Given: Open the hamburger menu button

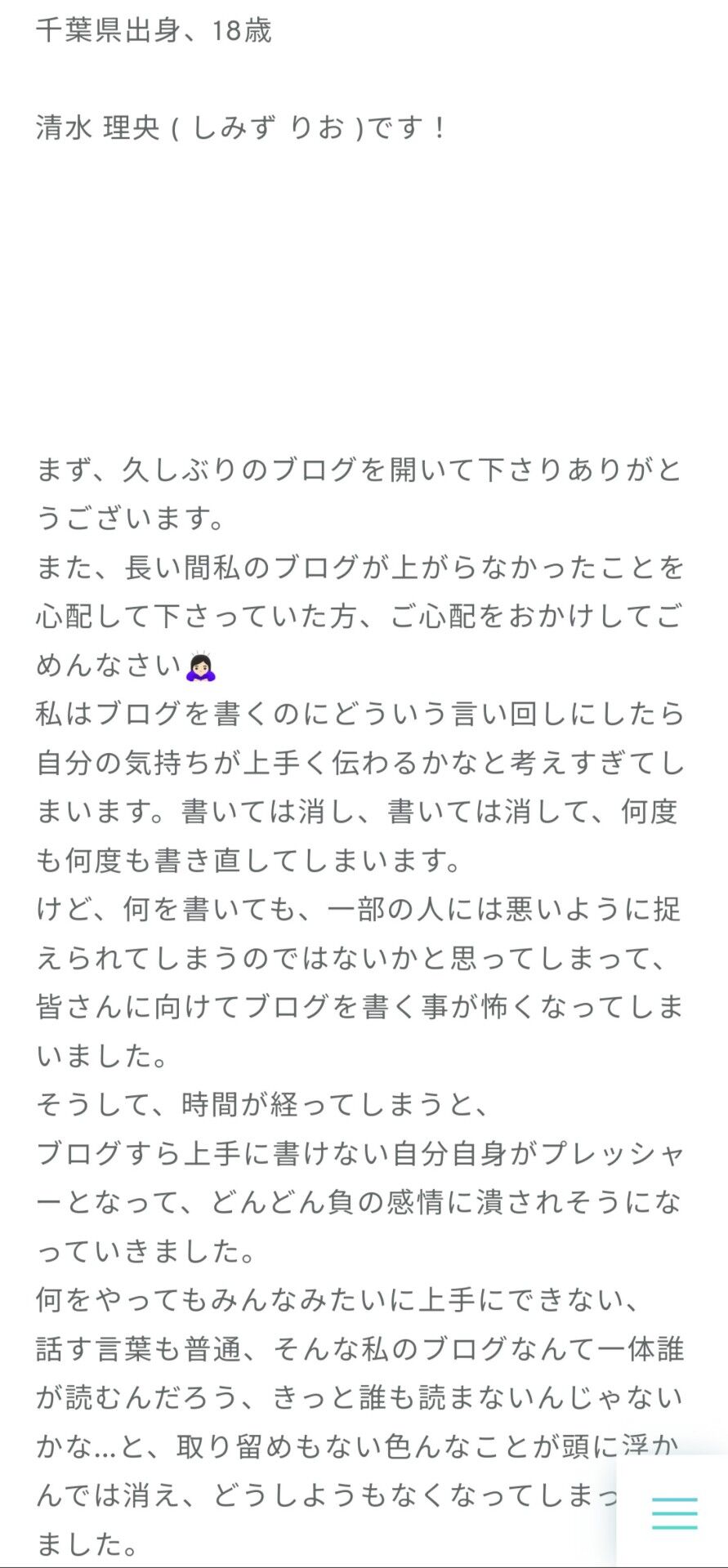Looking at the screenshot, I should 674,1513.
